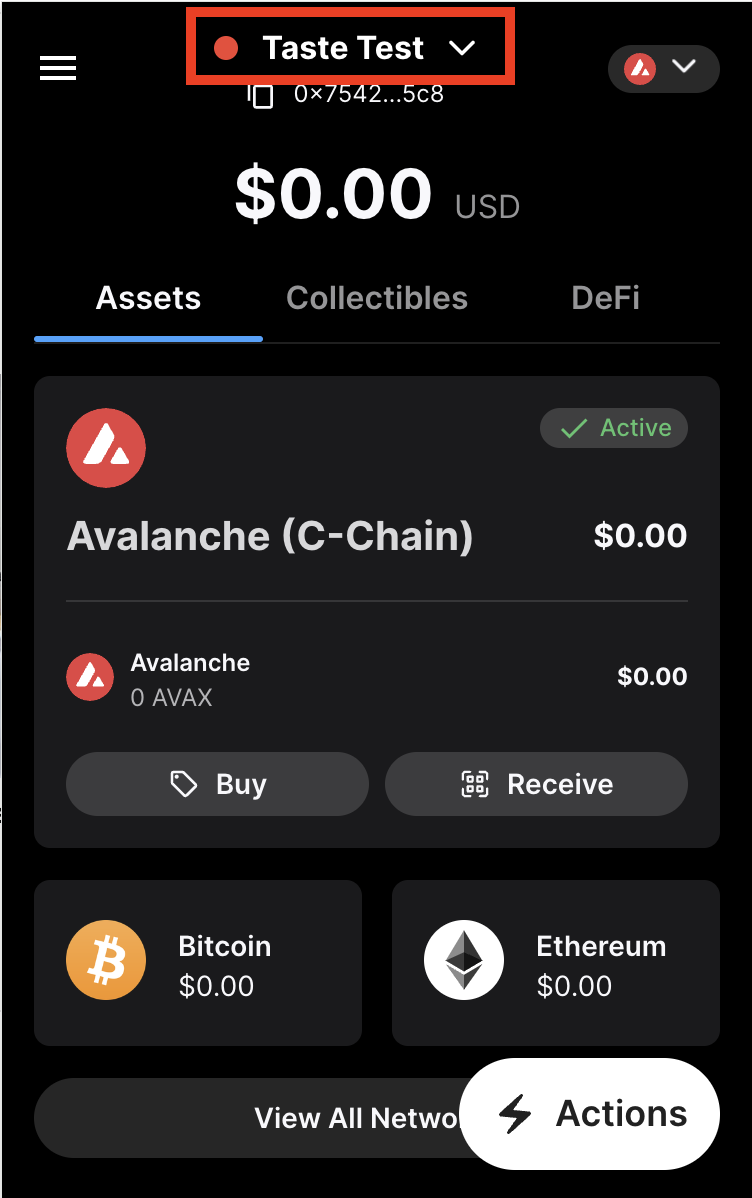752x1198 pixels.
Task: Open the Actions floating button
Action: point(592,1113)
